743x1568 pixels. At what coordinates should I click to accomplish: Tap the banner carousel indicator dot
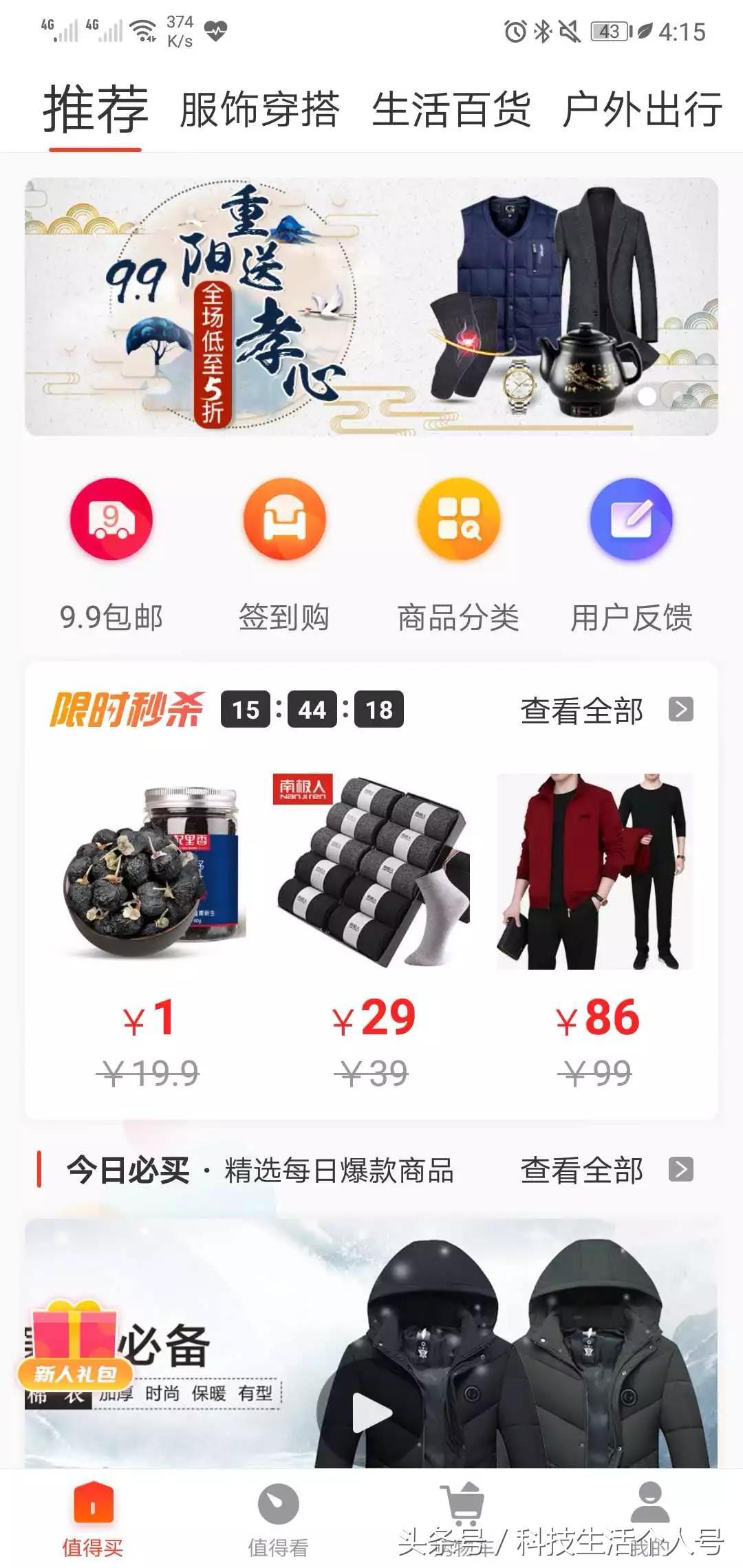tap(647, 396)
